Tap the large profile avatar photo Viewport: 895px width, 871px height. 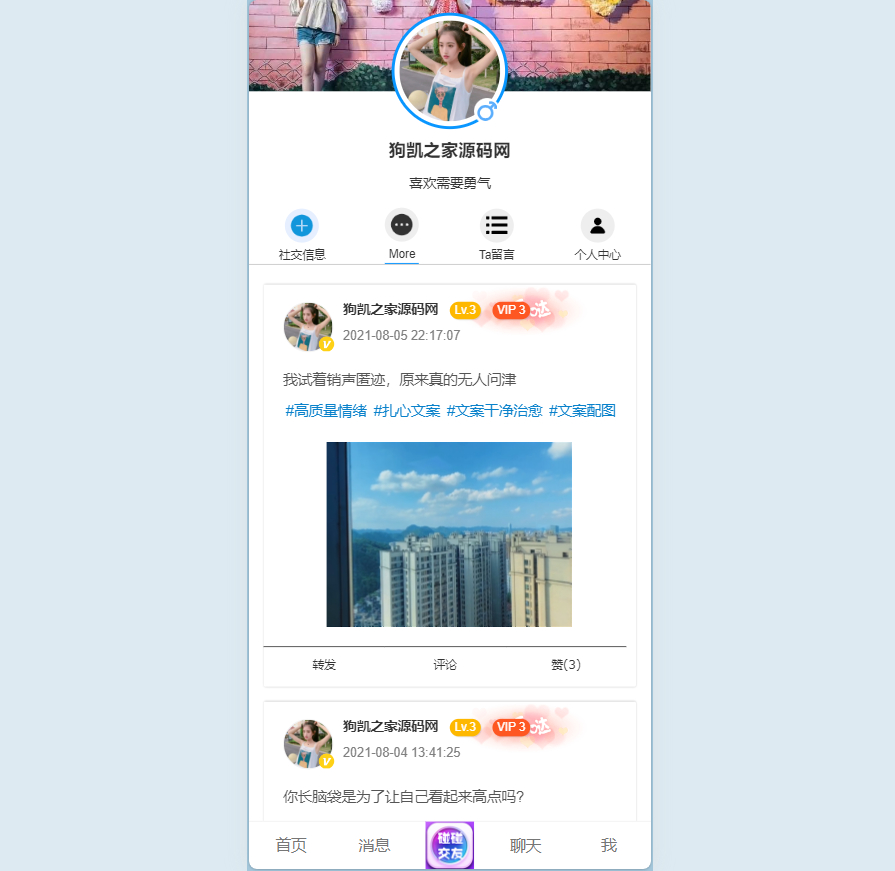[x=449, y=72]
